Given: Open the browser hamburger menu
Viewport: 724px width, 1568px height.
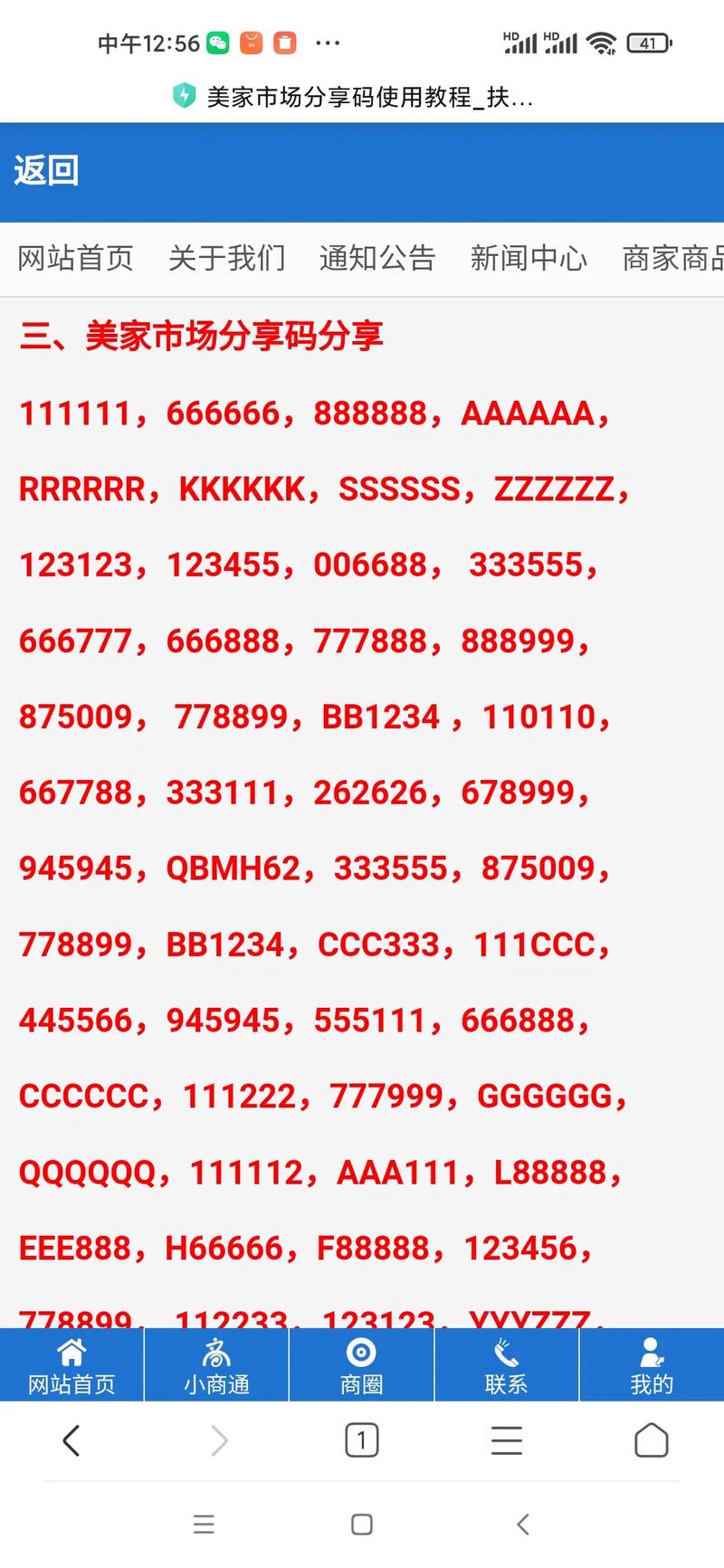Looking at the screenshot, I should [507, 1440].
